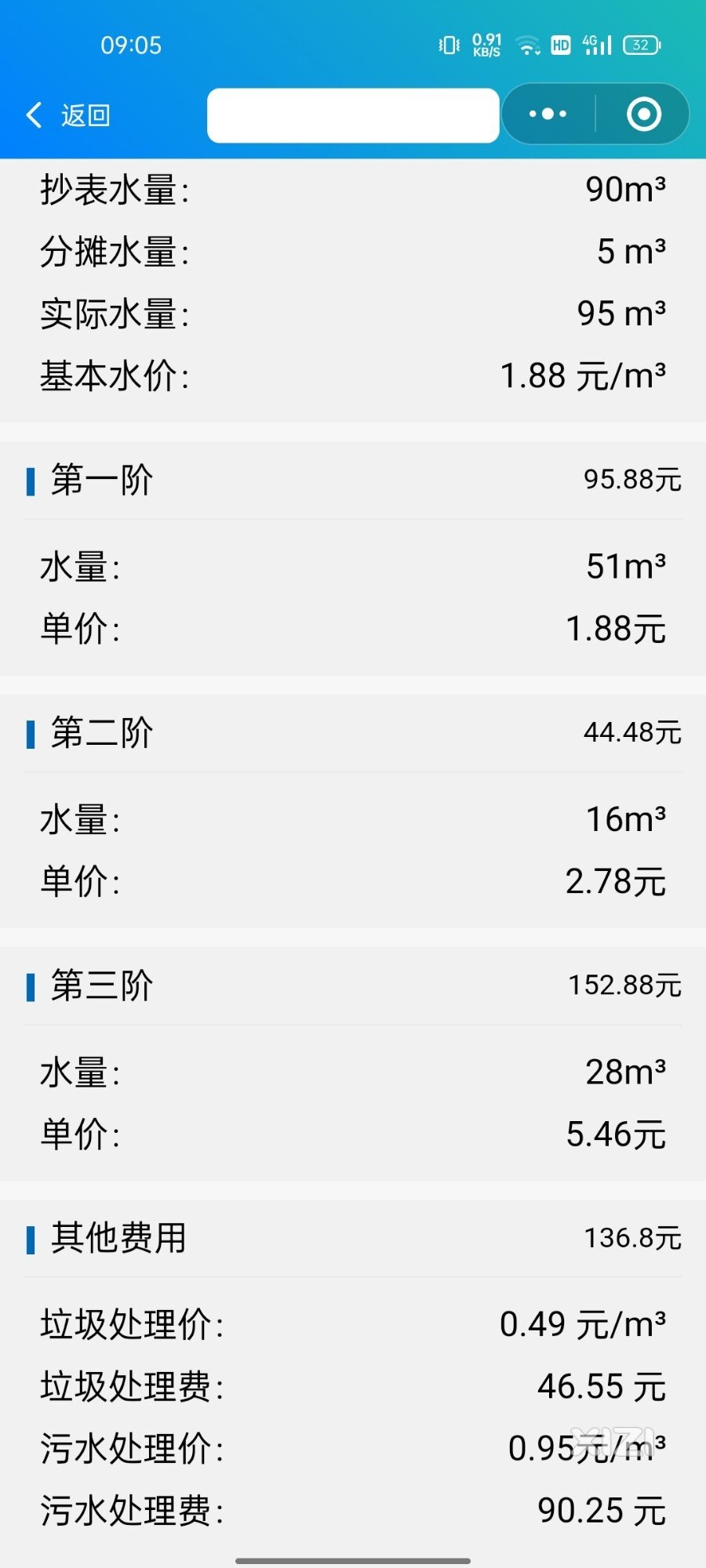Screen dimensions: 706x1568
Task: Open the mini program three-dot menu
Action: [x=548, y=114]
